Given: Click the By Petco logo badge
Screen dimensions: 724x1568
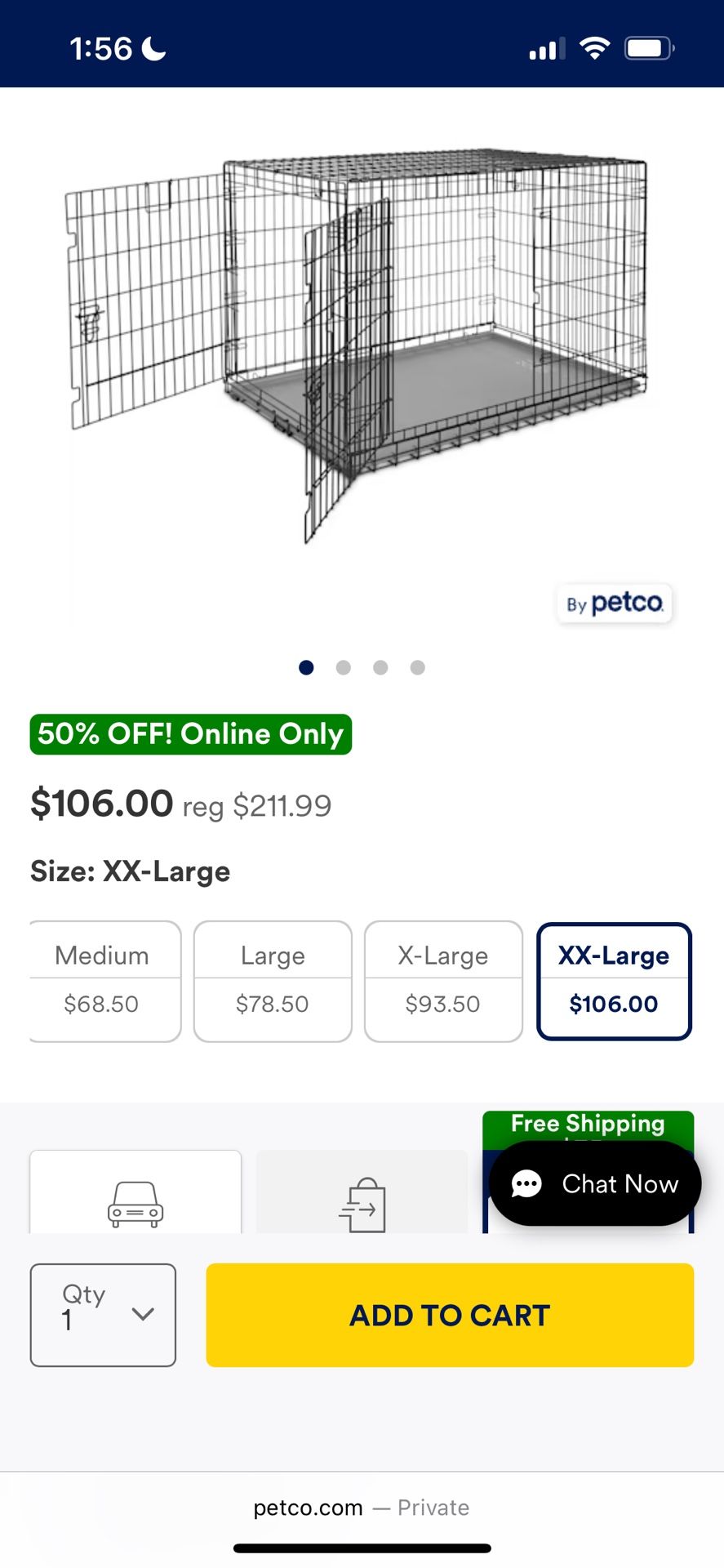Looking at the screenshot, I should [614, 604].
